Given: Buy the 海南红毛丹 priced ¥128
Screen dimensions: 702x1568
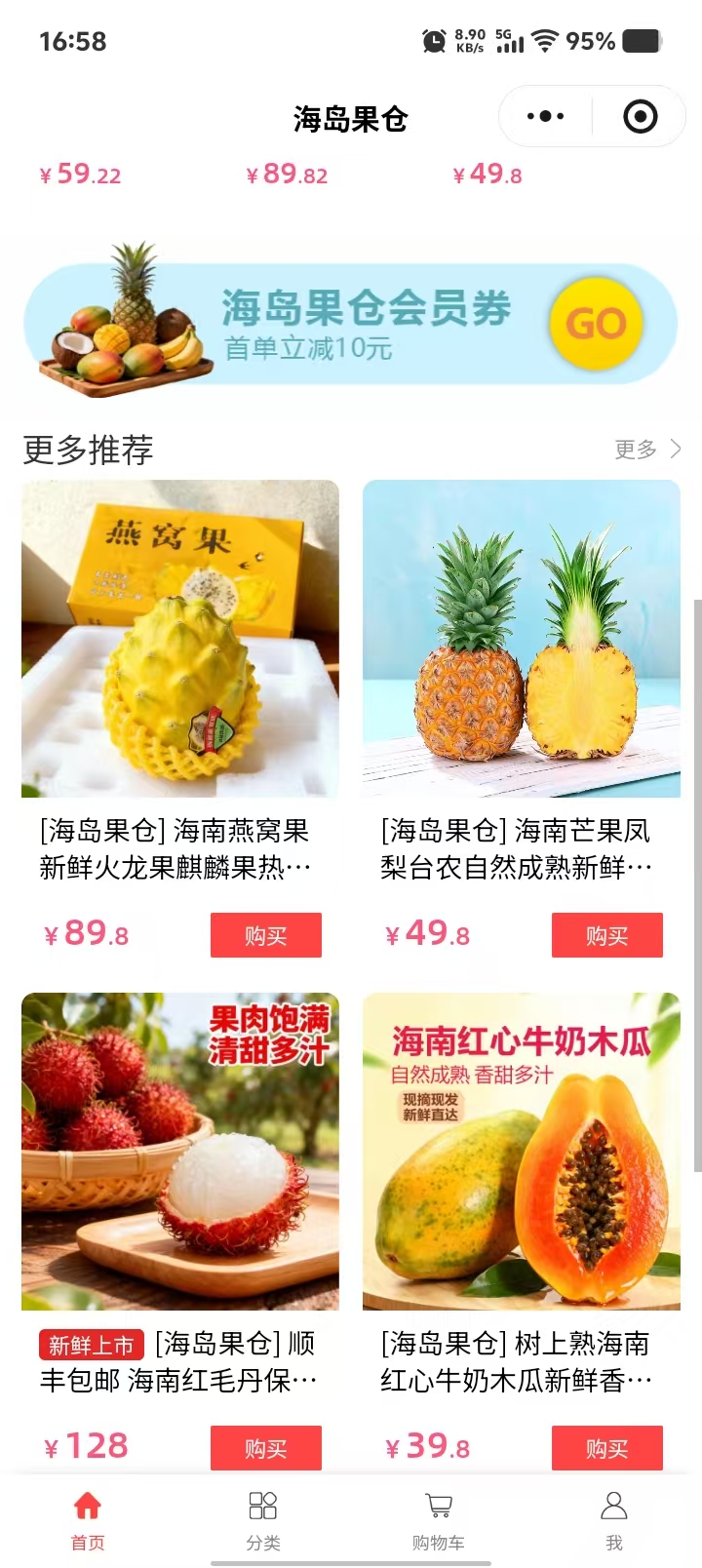Looking at the screenshot, I should pos(265,1449).
